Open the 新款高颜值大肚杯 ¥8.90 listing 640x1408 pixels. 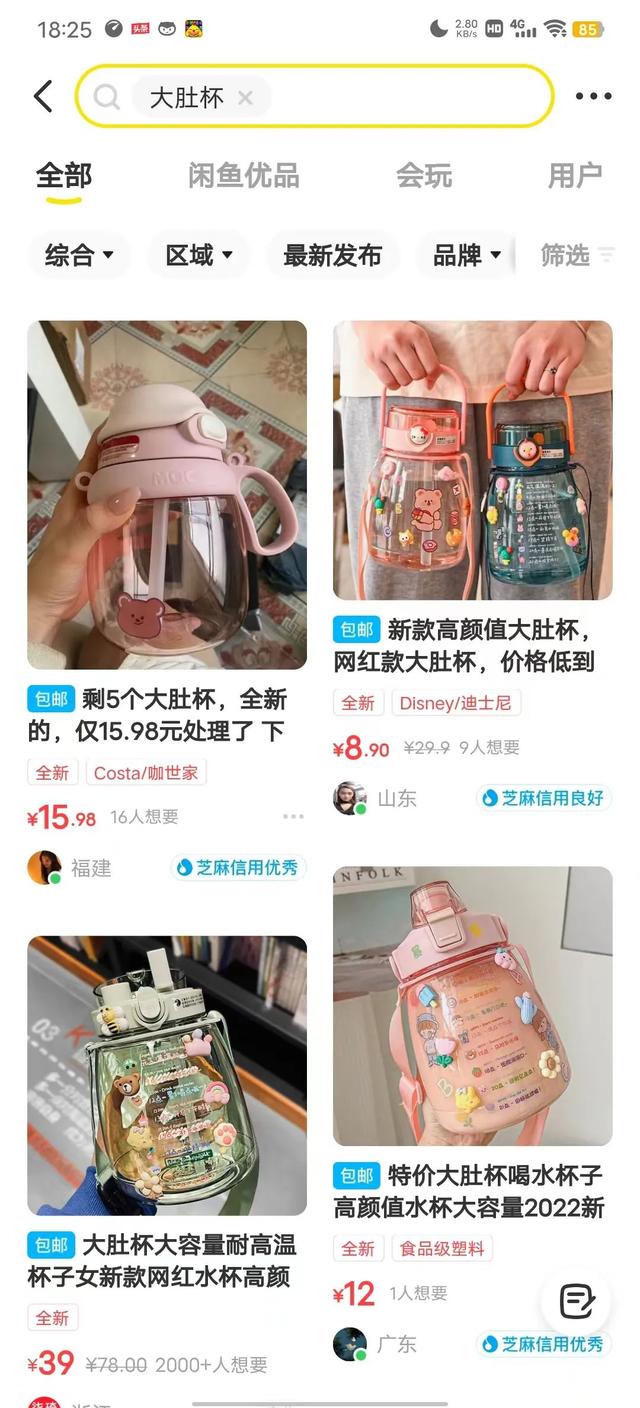[472, 460]
